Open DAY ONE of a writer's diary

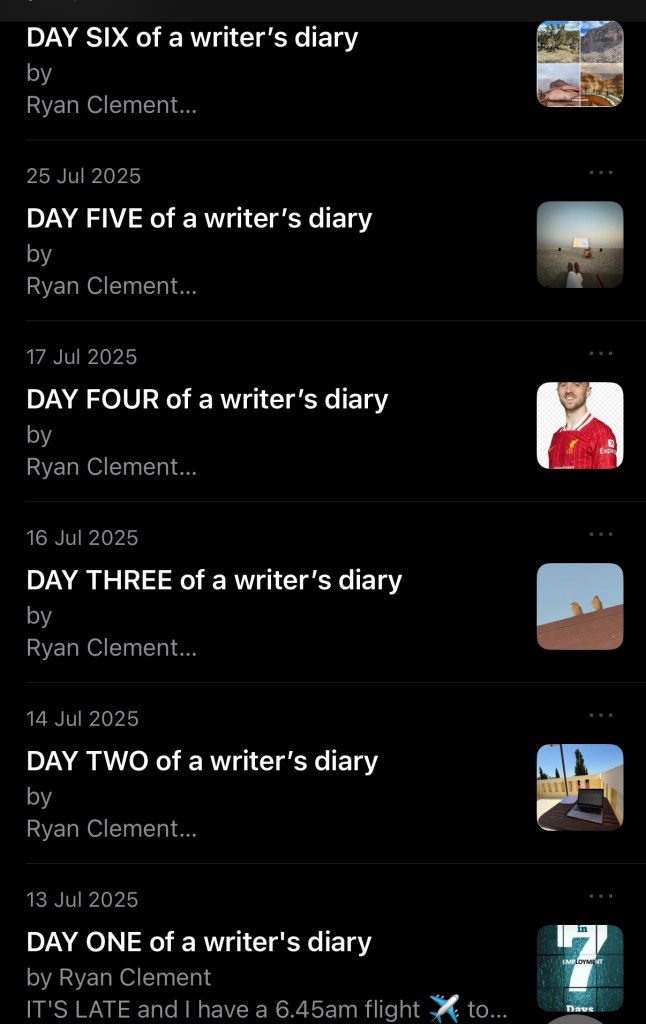(x=199, y=942)
